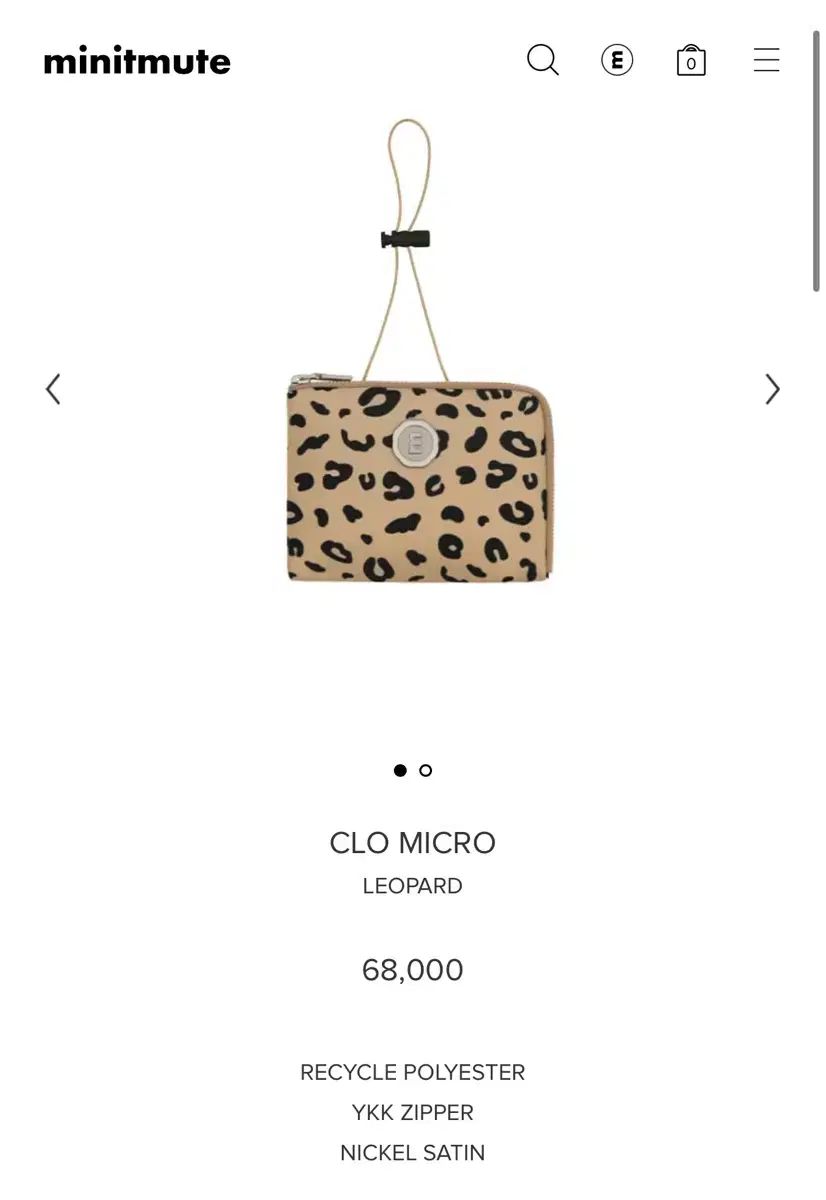Open the search magnifier icon
Viewport: 826px width, 1200px height.
(543, 60)
